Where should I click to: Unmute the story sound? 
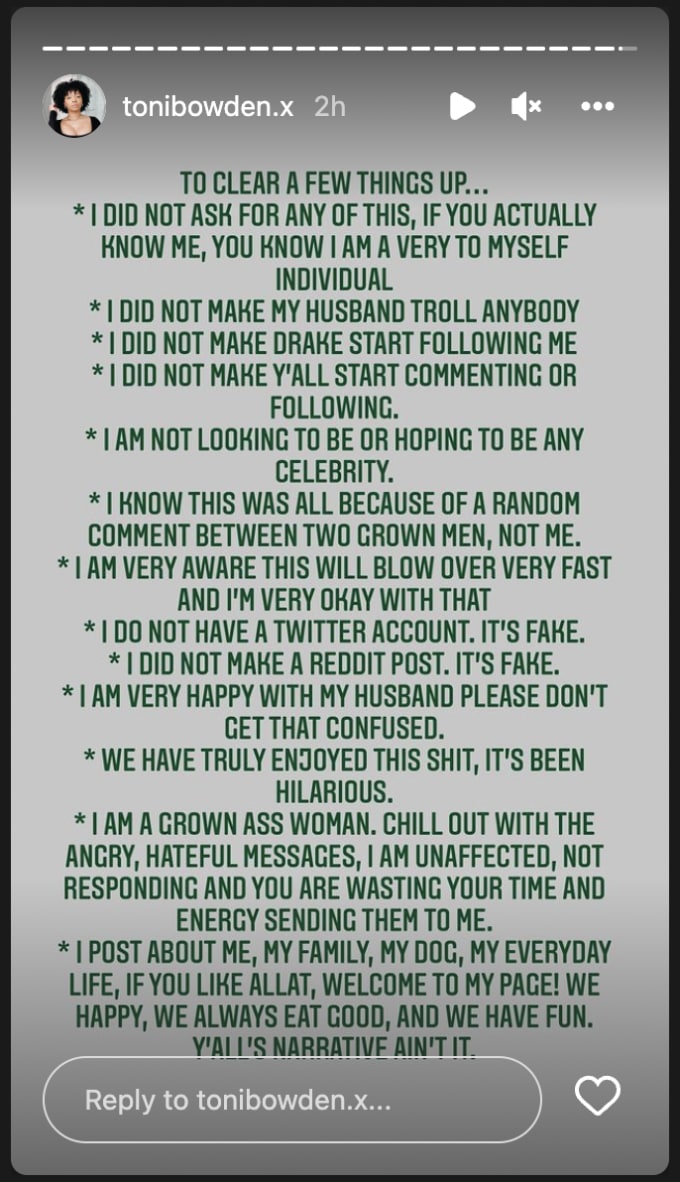pos(526,106)
